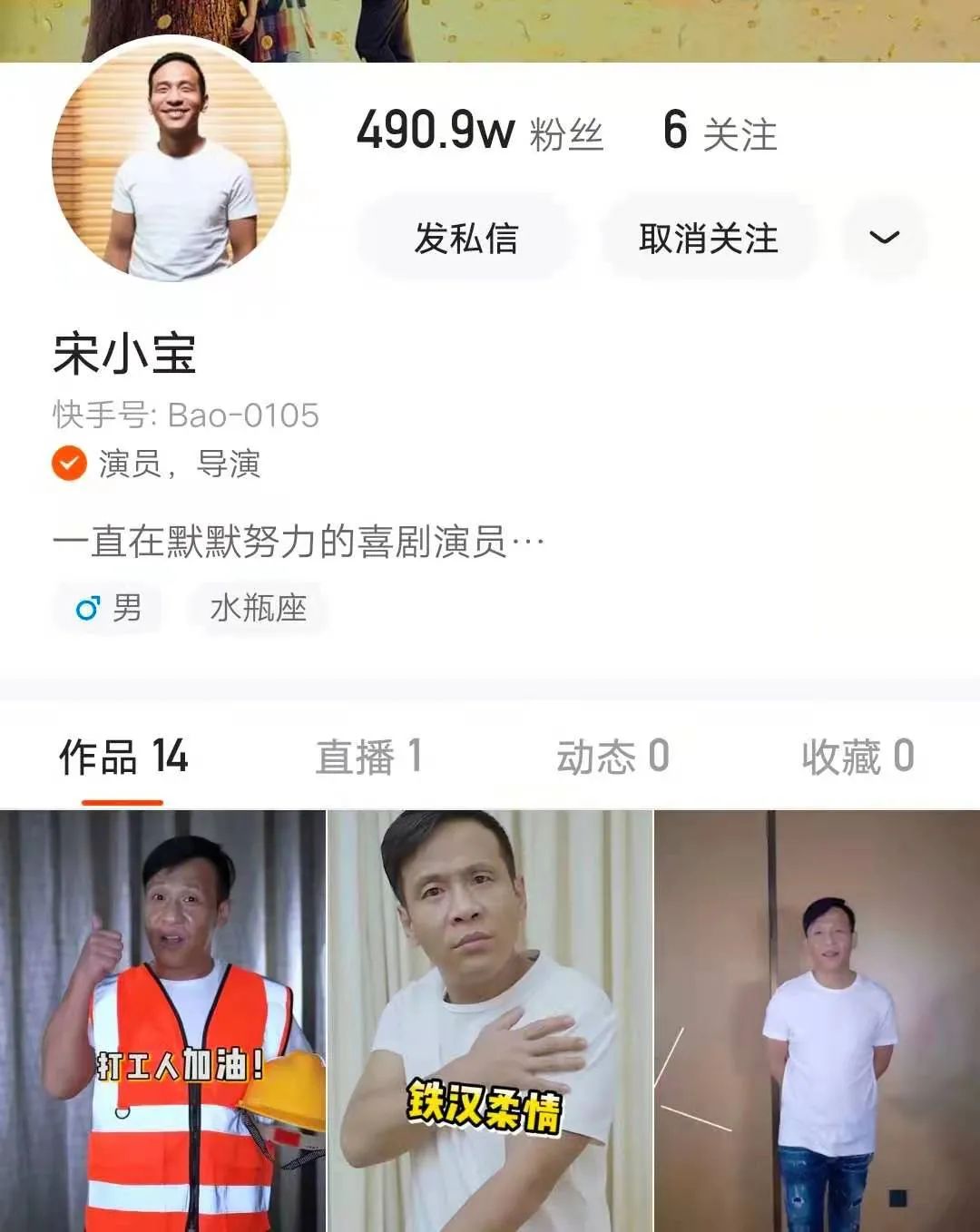This screenshot has height=1232, width=980.
Task: View the 490.9w 粉丝 followers list
Action: [x=480, y=132]
